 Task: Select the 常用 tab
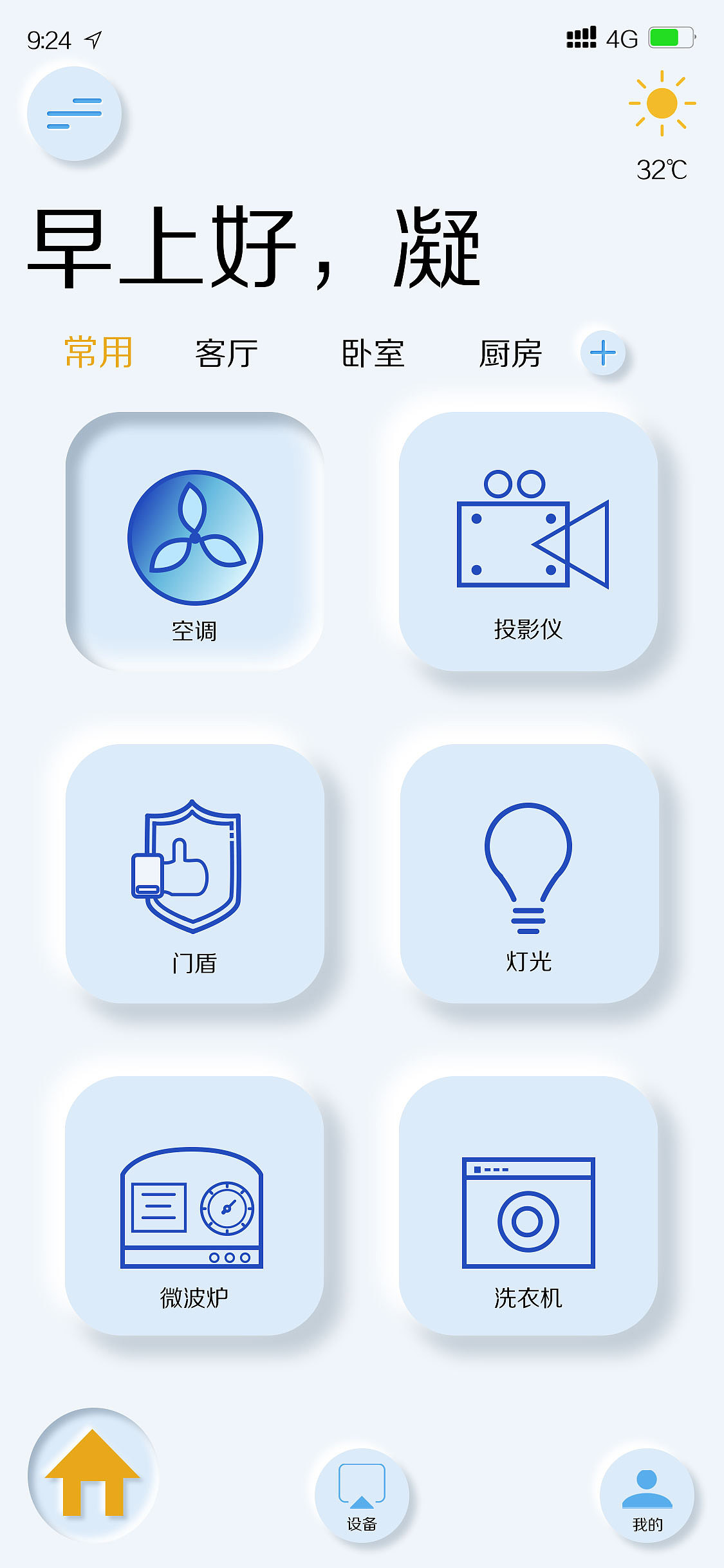[98, 353]
